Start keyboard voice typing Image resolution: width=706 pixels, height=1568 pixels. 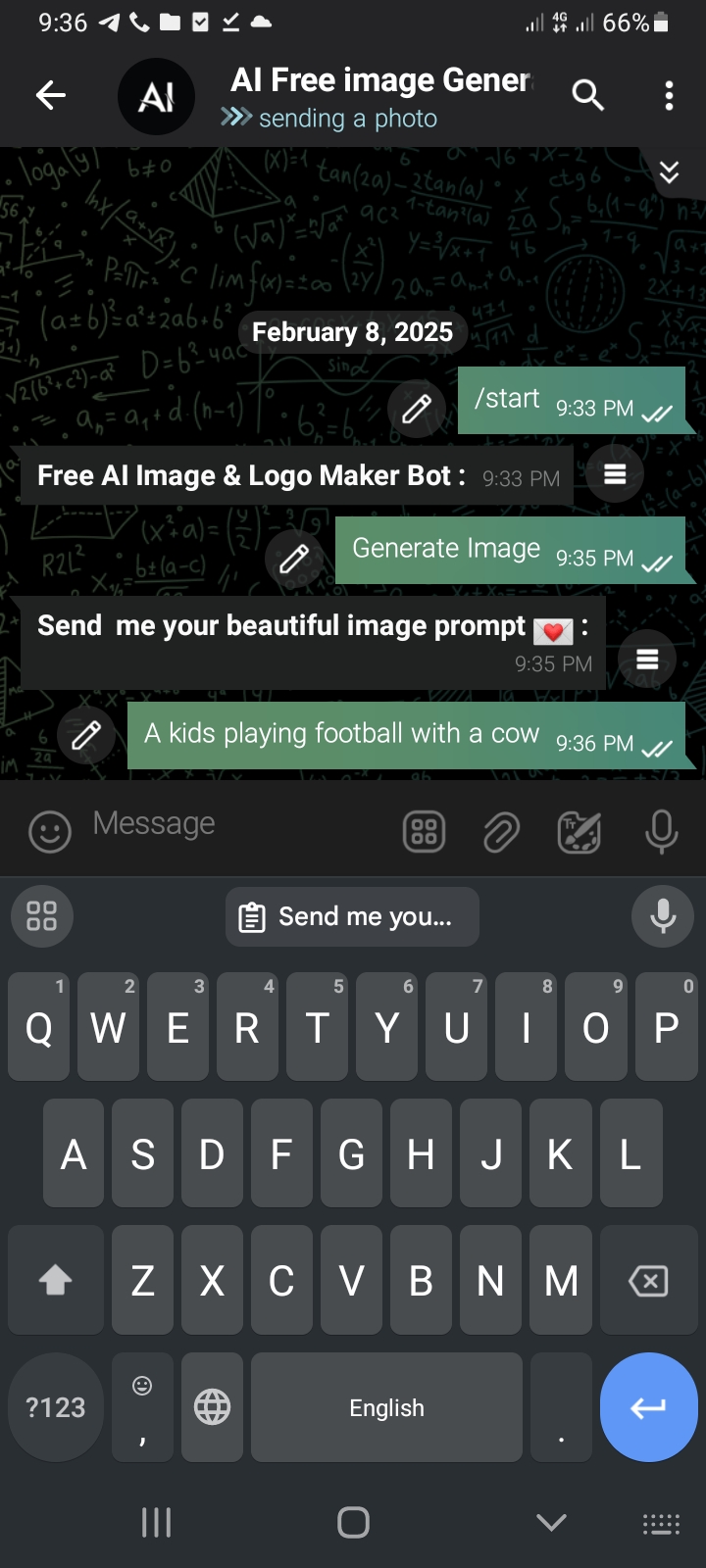(663, 917)
